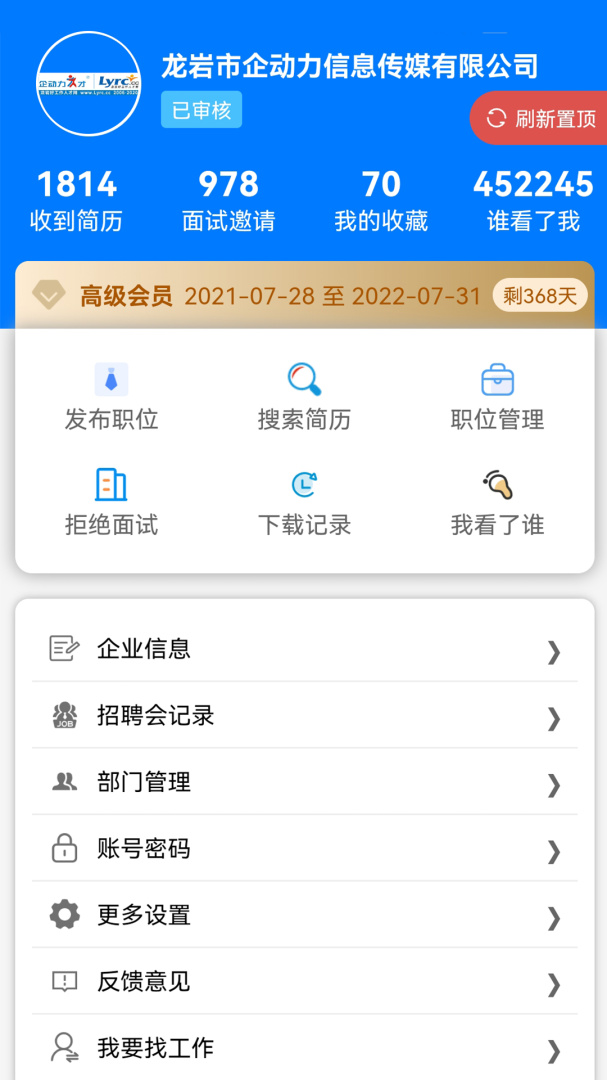Open 更多设置 more settings

(x=304, y=915)
